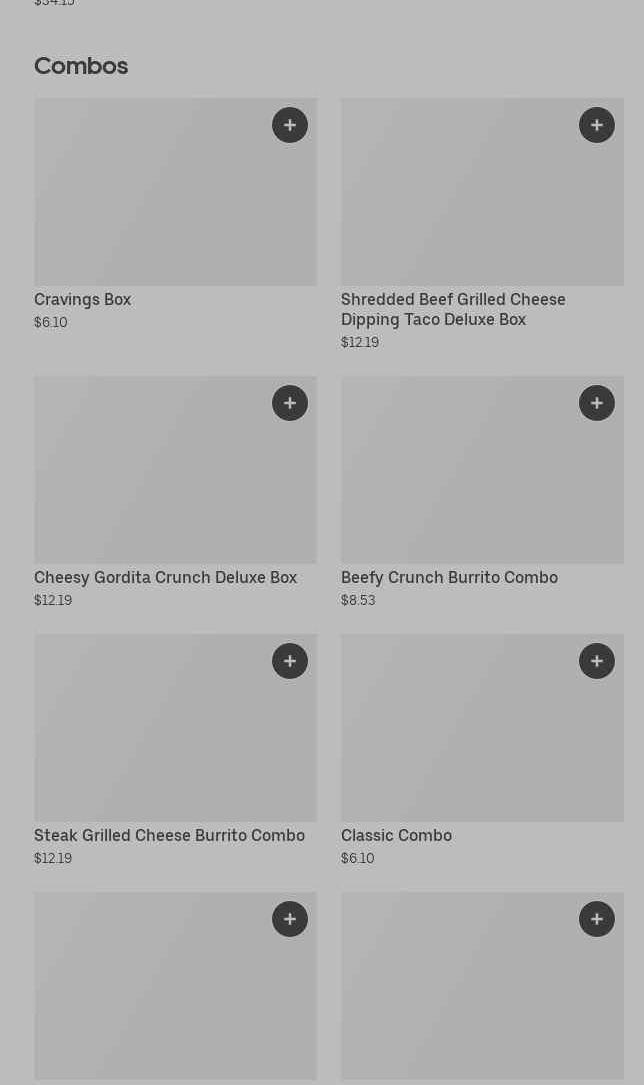The width and height of the screenshot is (644, 1085).
Task: Add Shredded Beef Grilled Cheese Dipping Taco Box
Action: 597,125
